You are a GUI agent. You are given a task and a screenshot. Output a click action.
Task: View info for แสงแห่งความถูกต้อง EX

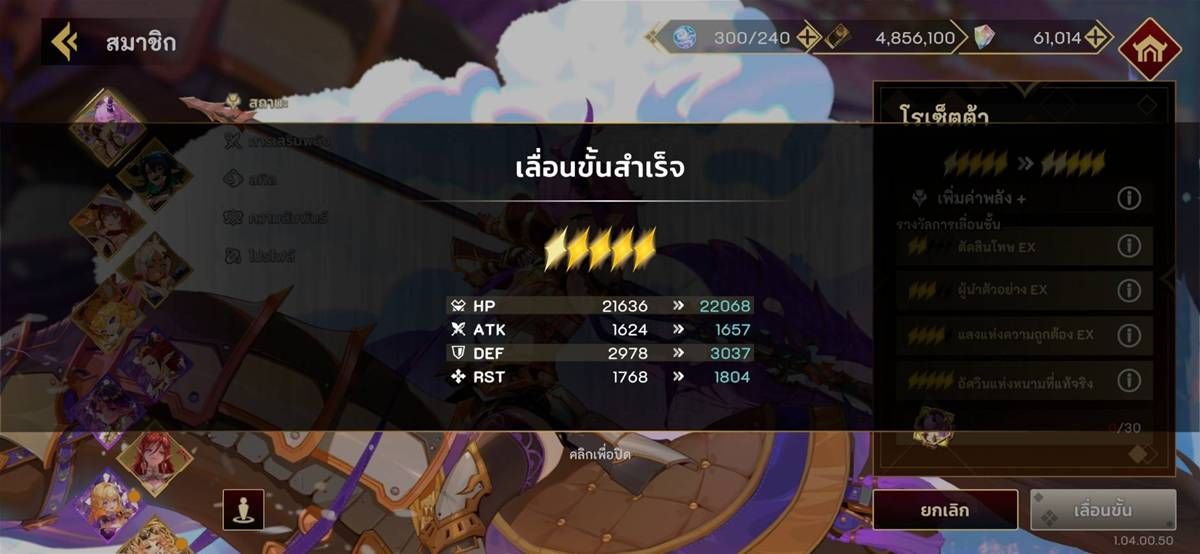(x=1129, y=335)
